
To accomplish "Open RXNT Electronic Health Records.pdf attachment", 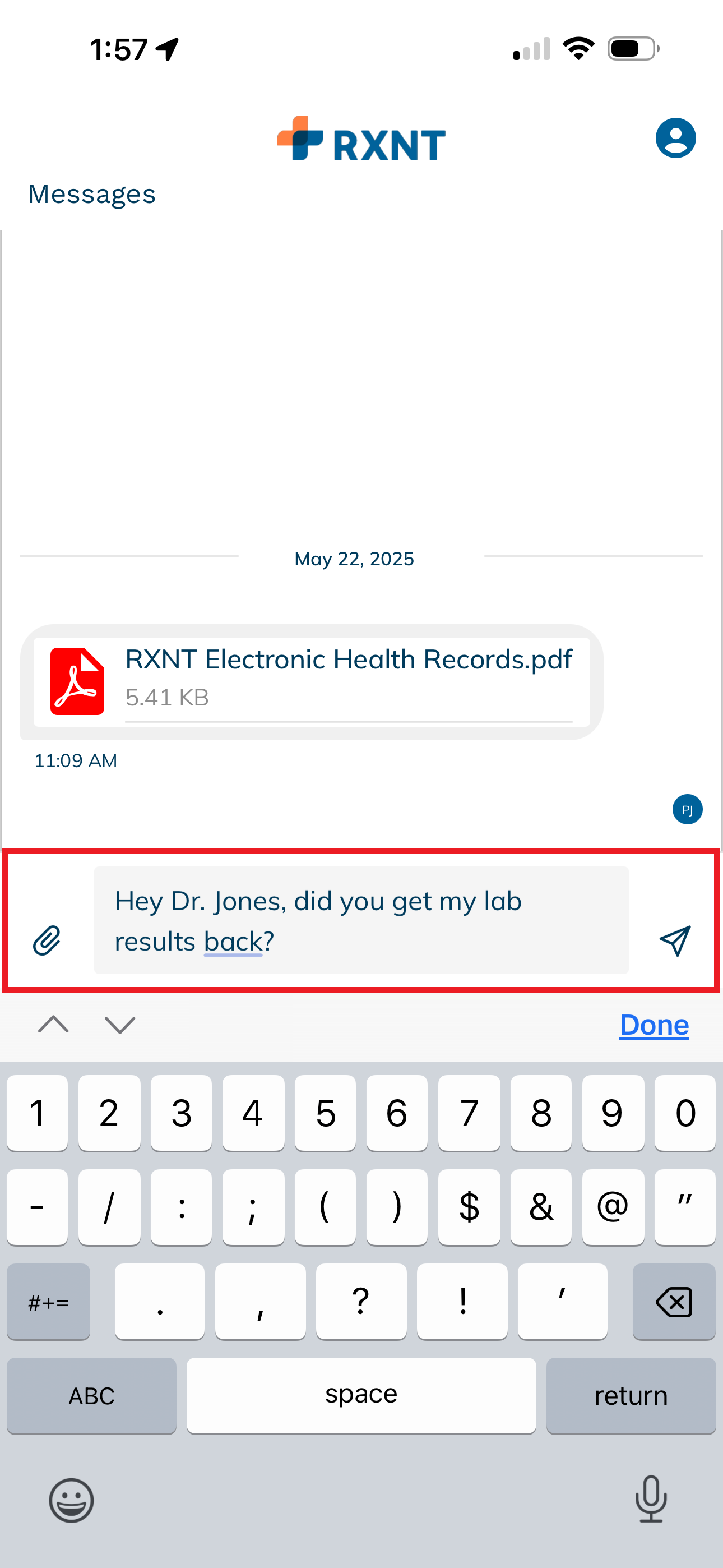I will [x=347, y=679].
